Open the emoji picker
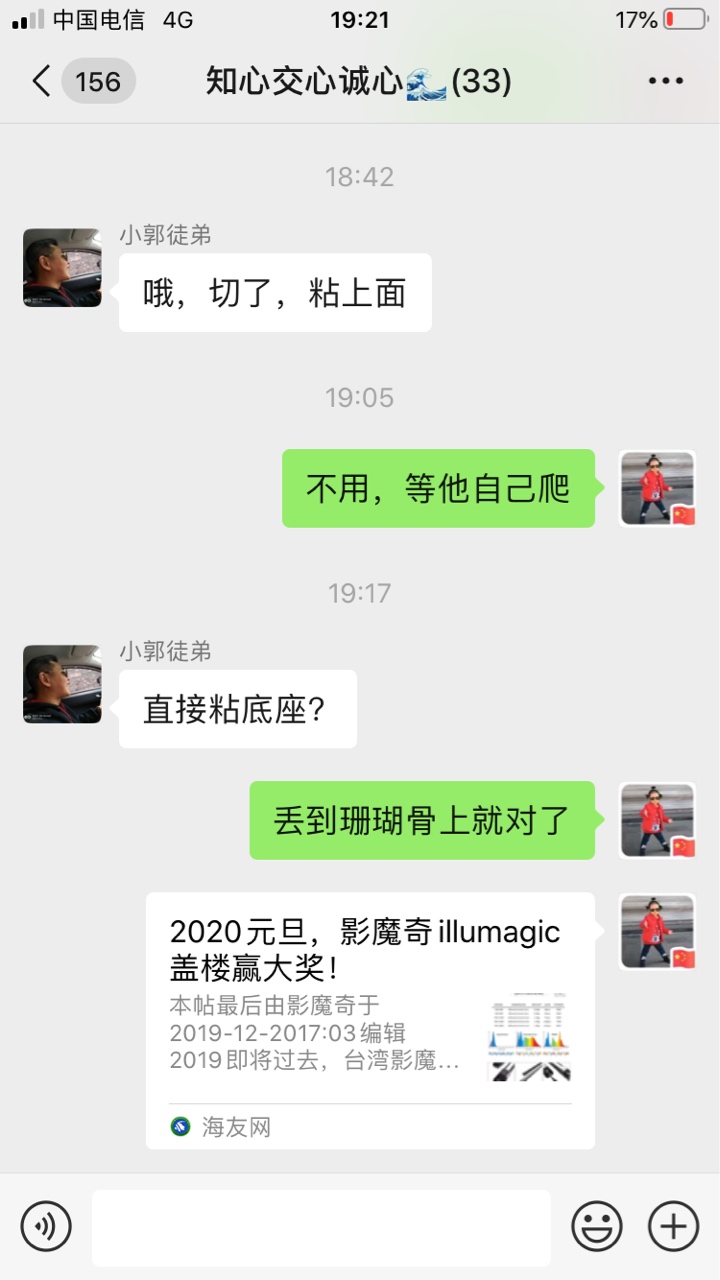 point(597,1226)
